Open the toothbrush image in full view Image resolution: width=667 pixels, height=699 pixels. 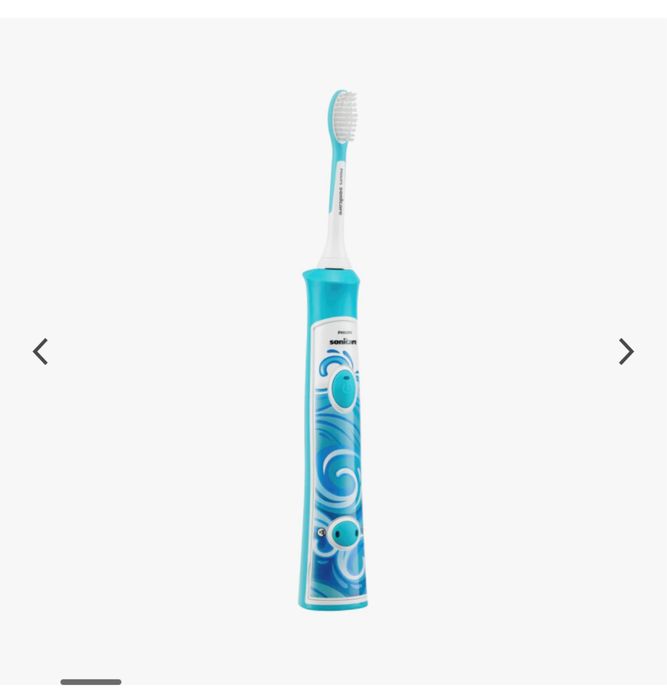point(334,350)
